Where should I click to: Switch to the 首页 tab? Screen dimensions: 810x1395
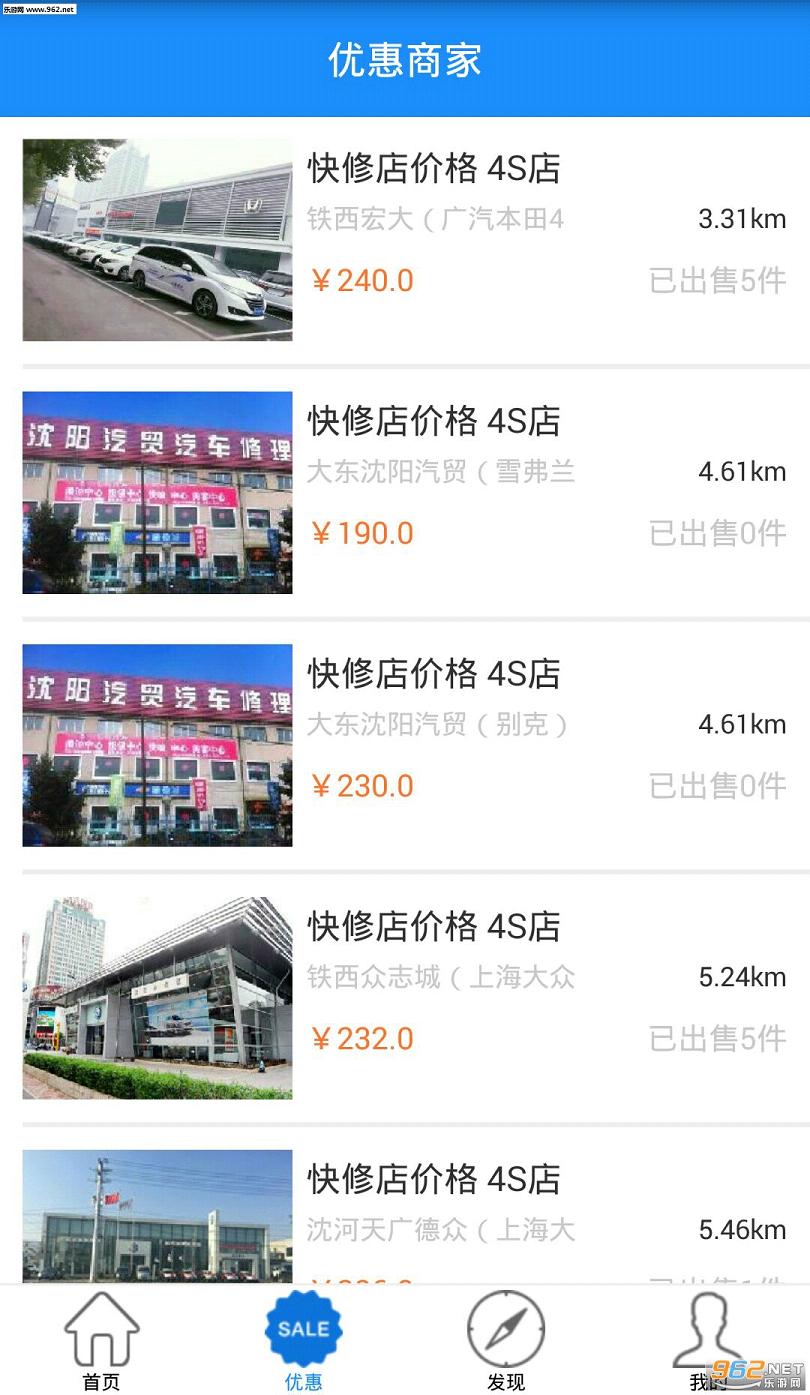click(x=101, y=1340)
